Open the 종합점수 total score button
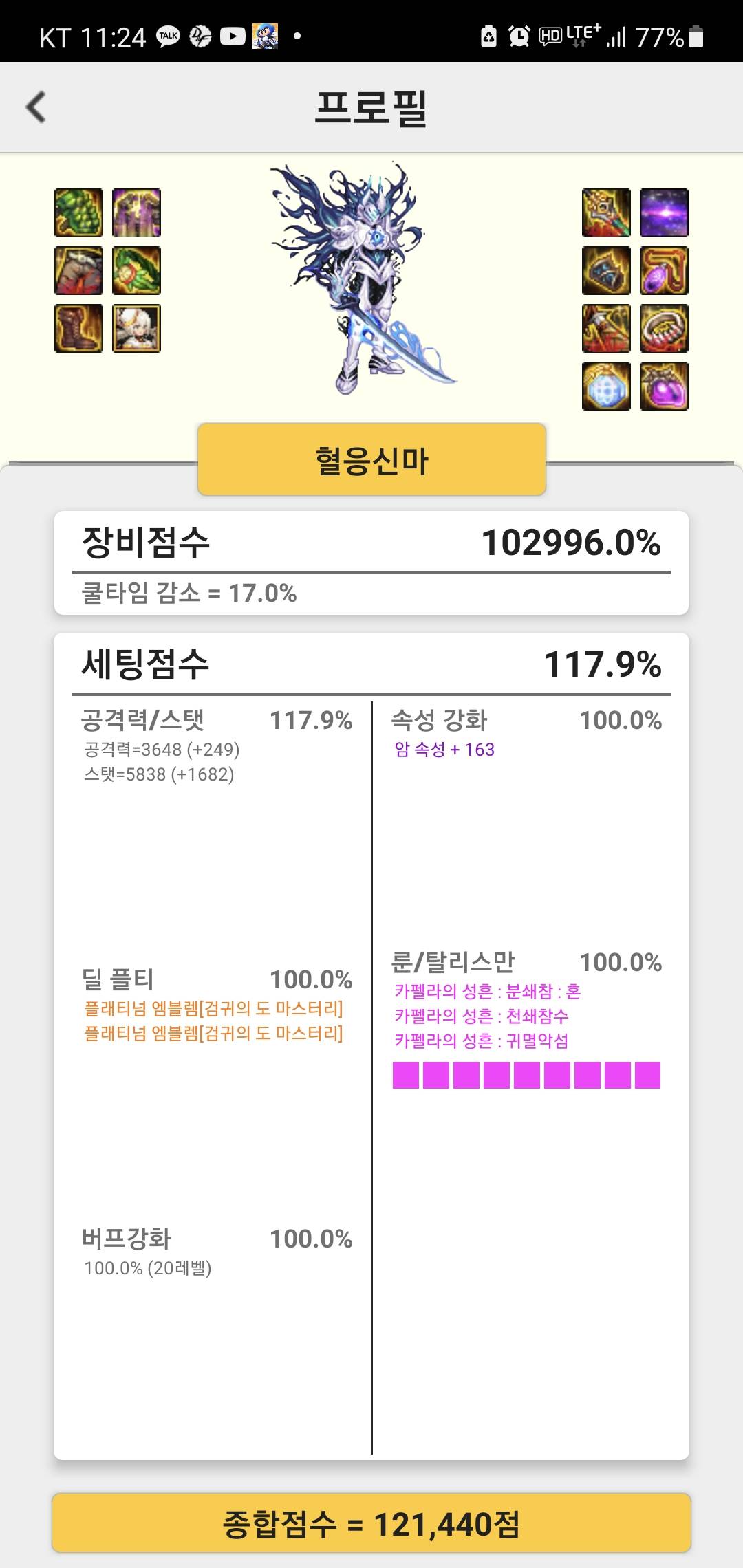The width and height of the screenshot is (743, 1568). point(371,1523)
